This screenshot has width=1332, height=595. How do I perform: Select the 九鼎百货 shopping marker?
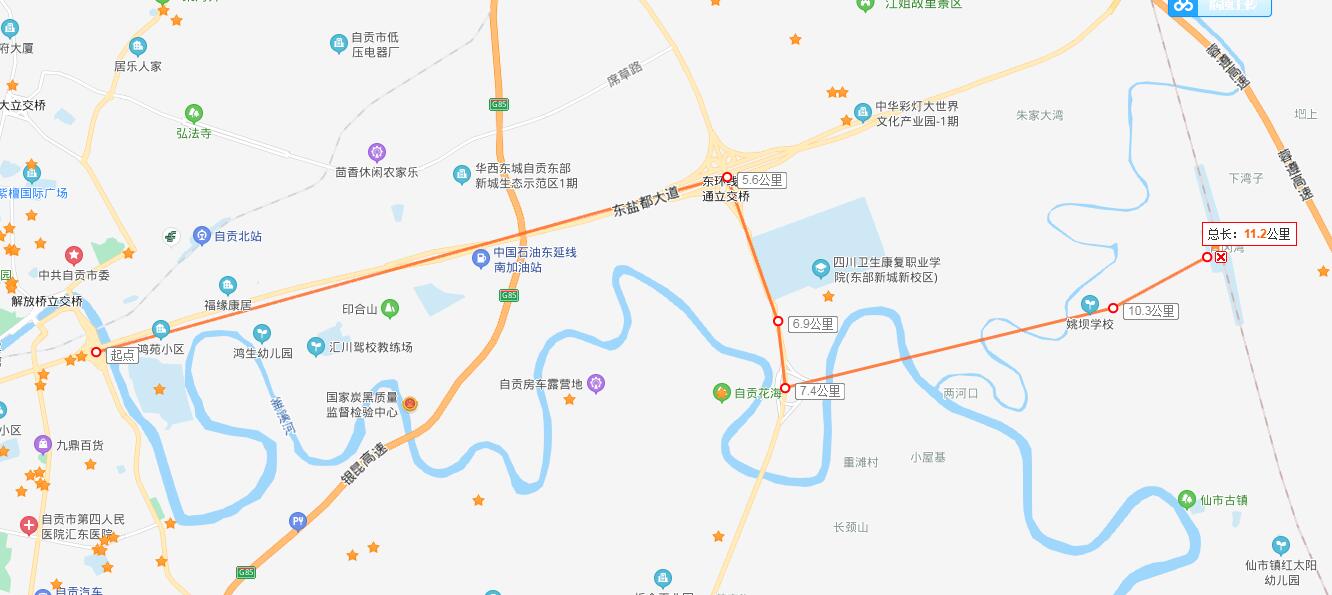pos(43,444)
